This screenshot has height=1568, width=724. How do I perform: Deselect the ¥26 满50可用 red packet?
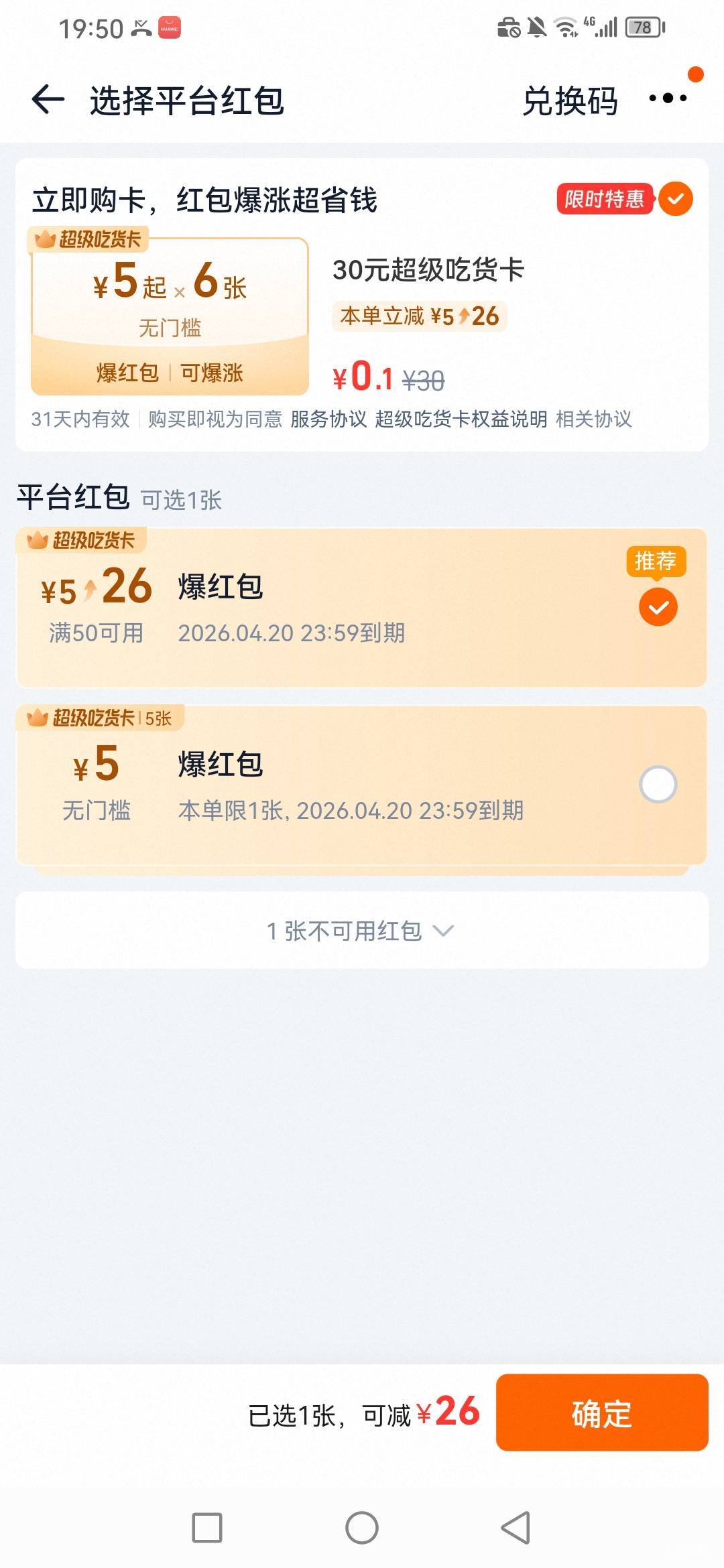tap(658, 607)
